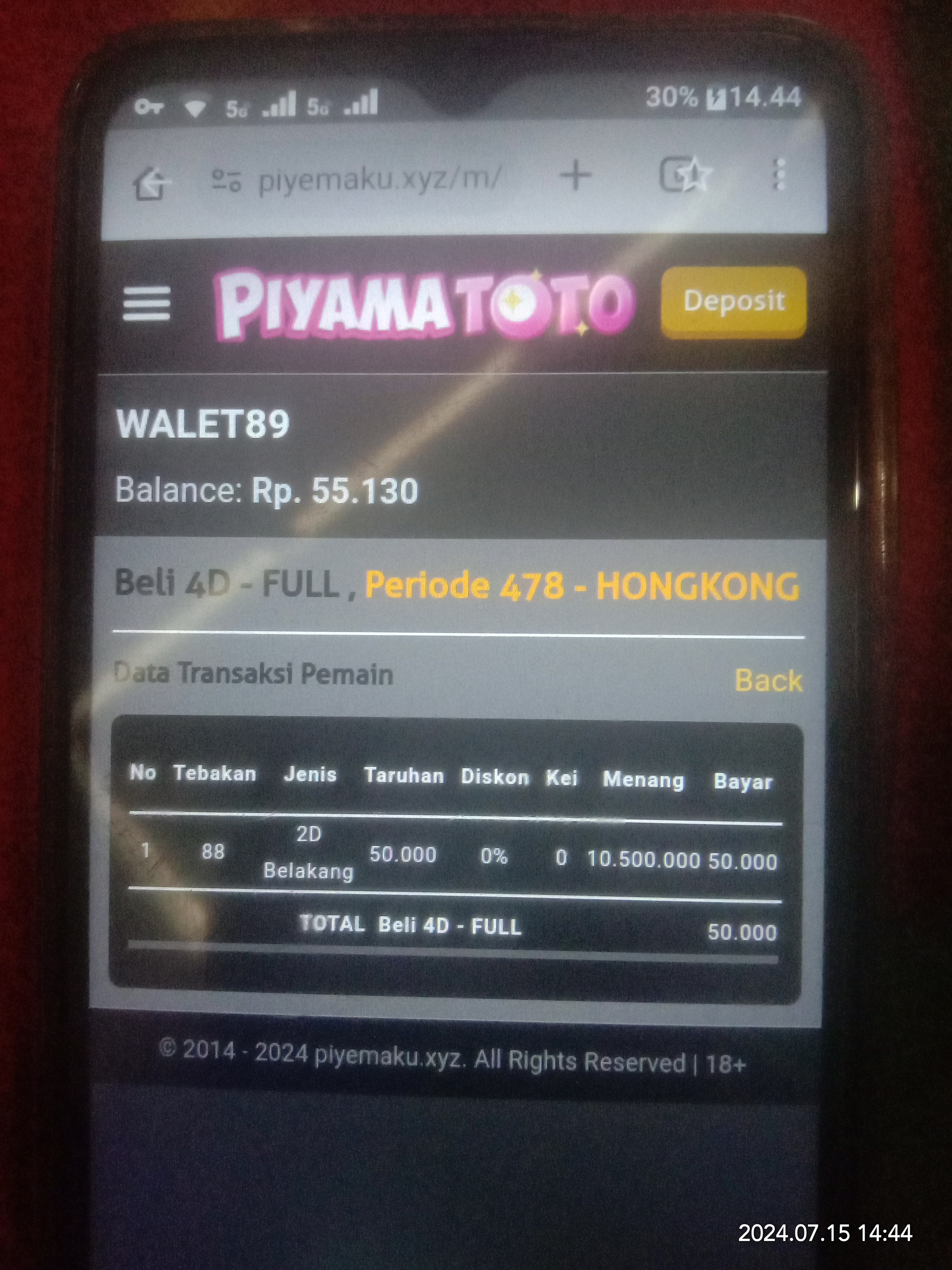Open the hamburger drawer menu
The height and width of the screenshot is (1270, 952).
pyautogui.click(x=147, y=304)
